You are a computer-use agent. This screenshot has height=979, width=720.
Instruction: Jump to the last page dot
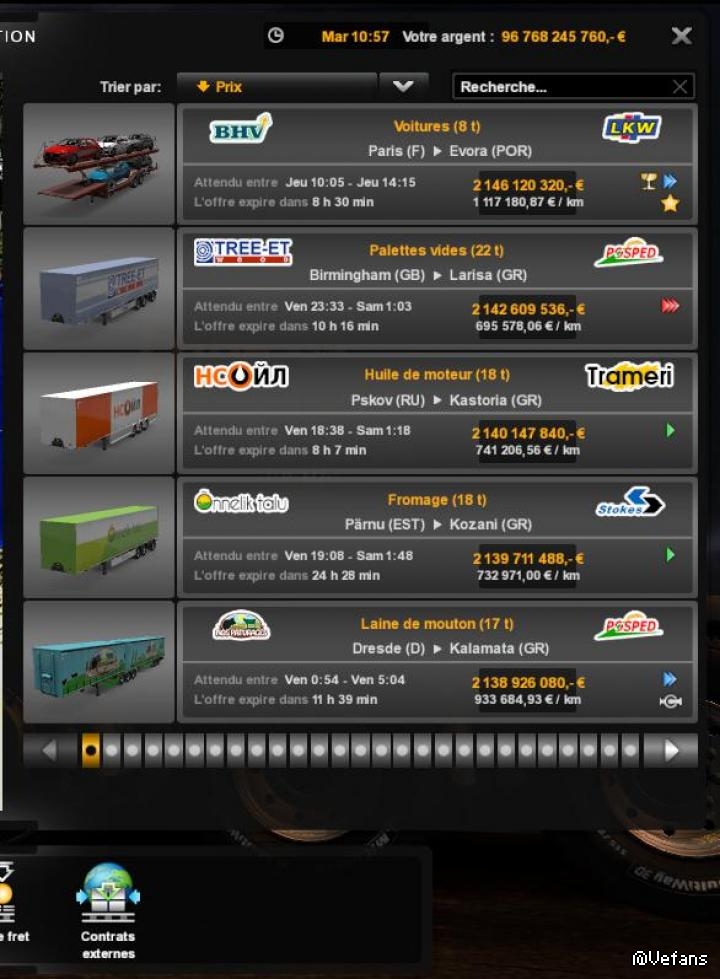click(630, 750)
